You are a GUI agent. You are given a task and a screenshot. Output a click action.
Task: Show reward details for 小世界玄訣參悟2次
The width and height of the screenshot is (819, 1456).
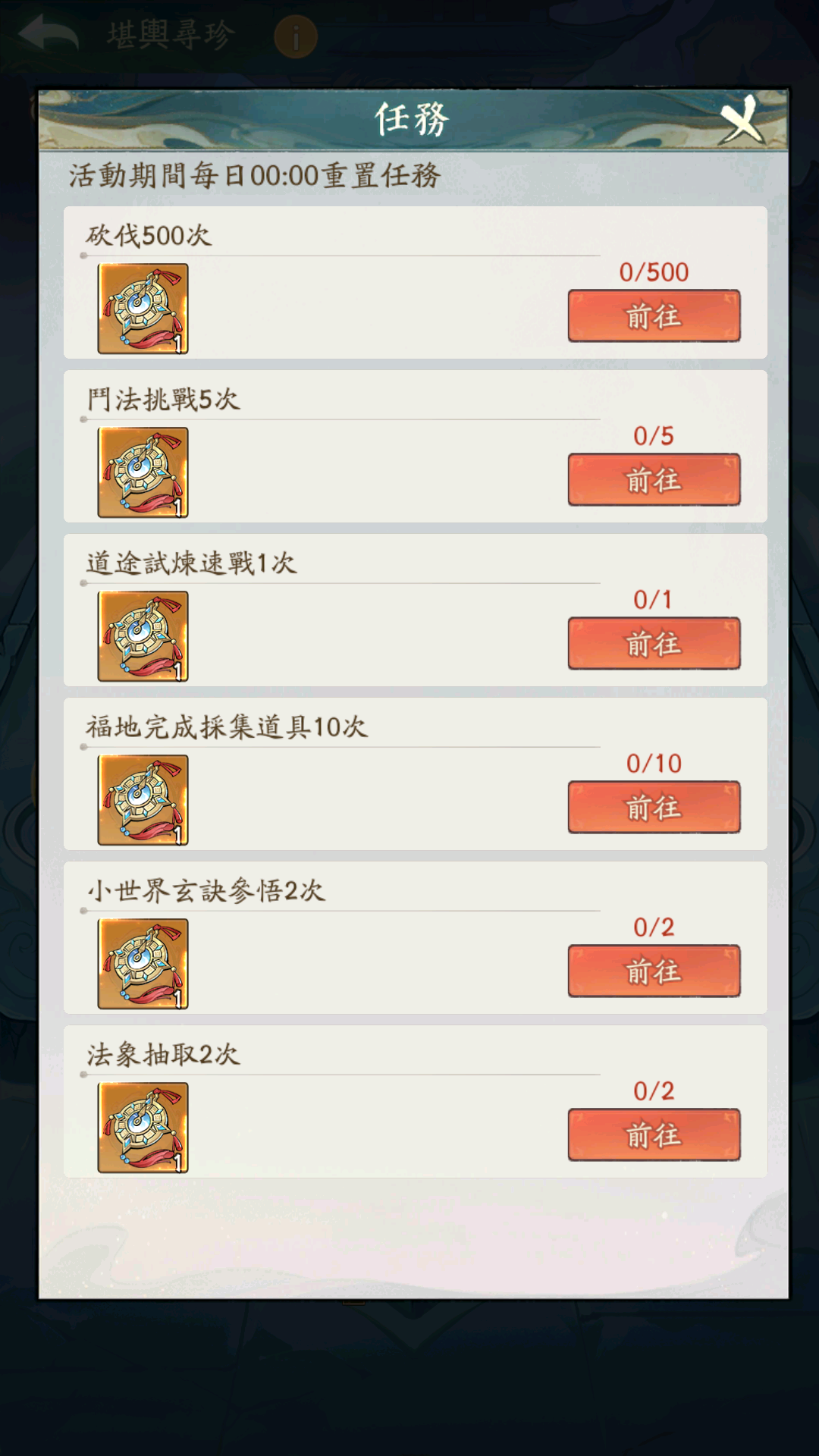143,964
